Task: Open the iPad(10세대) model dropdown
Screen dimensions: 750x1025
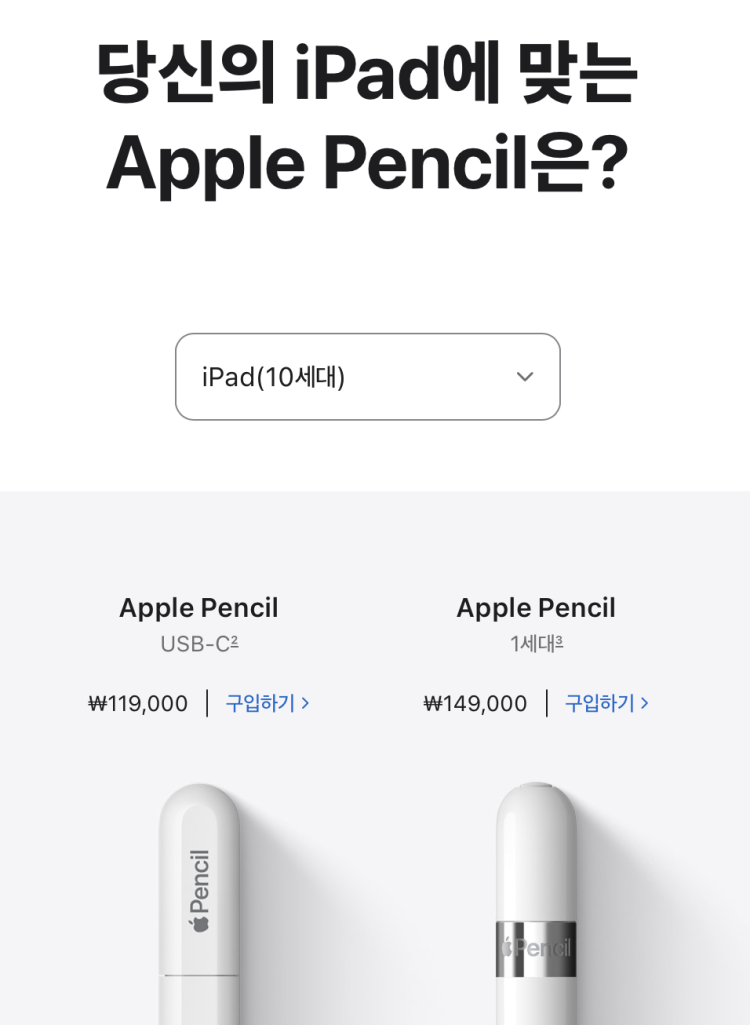Action: coord(367,377)
